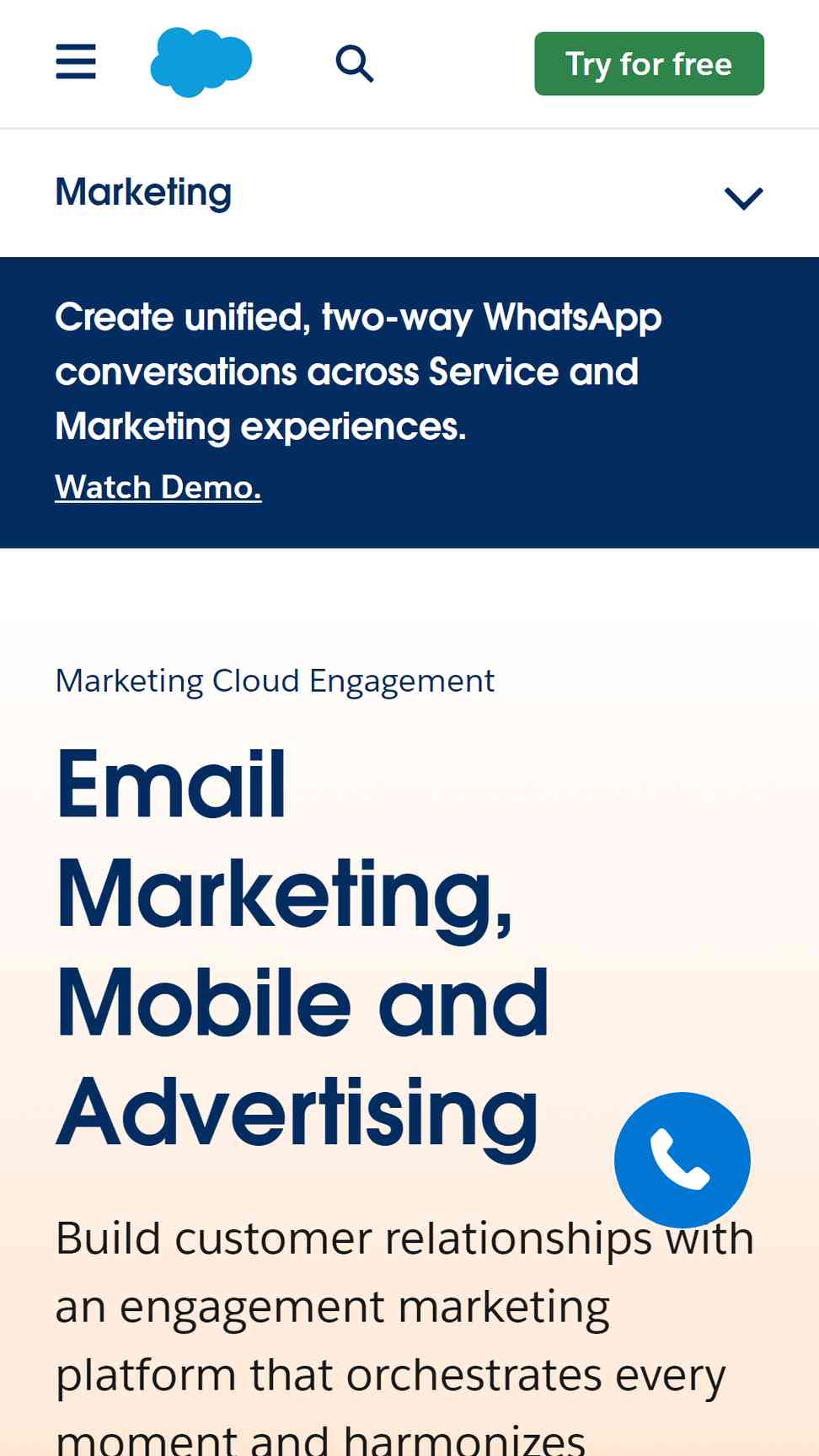This screenshot has height=1456, width=819.
Task: Tap the Try for free button
Action: click(x=649, y=64)
